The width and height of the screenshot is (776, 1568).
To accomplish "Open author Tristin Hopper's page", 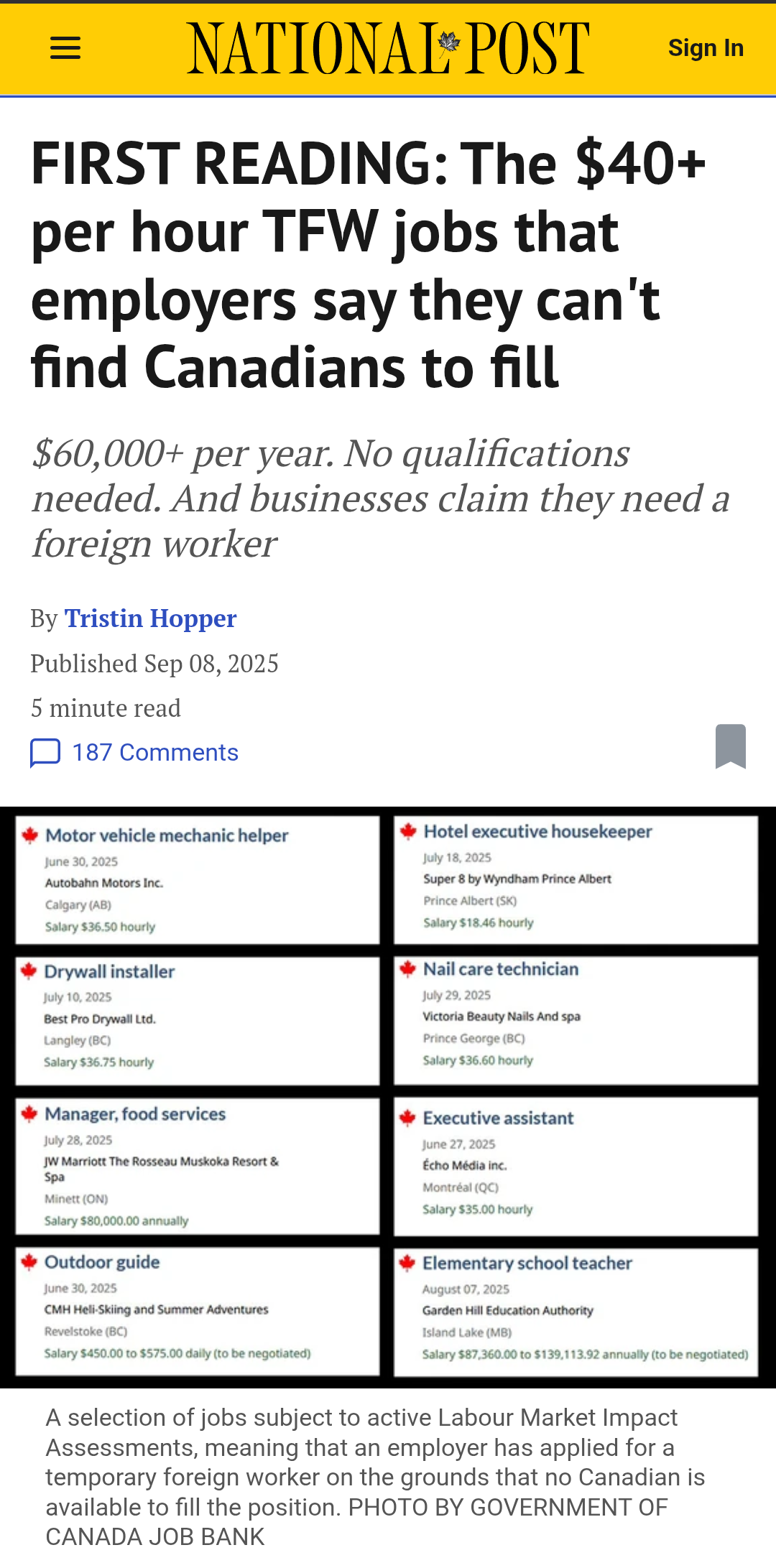I will pos(151,618).
